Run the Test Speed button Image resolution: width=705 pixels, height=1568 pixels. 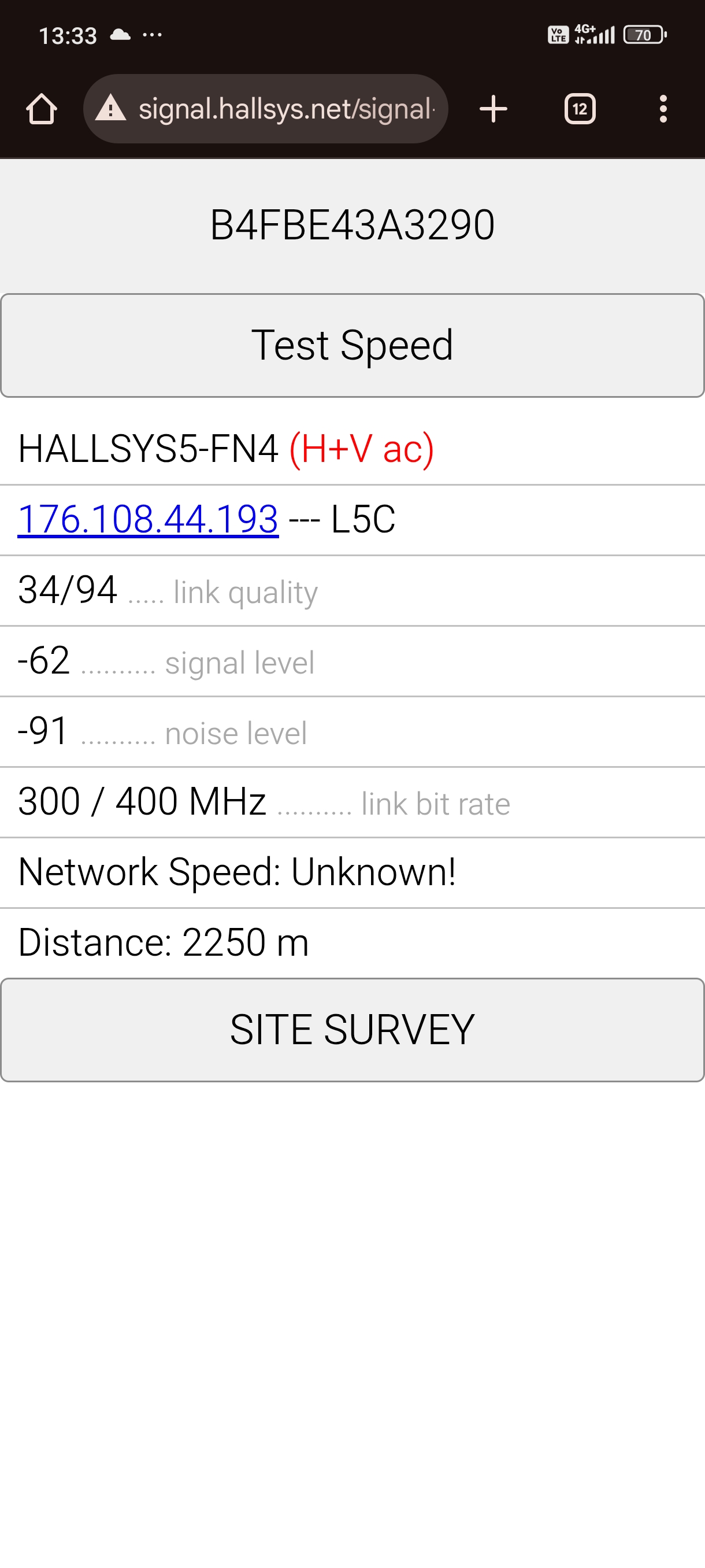(352, 345)
